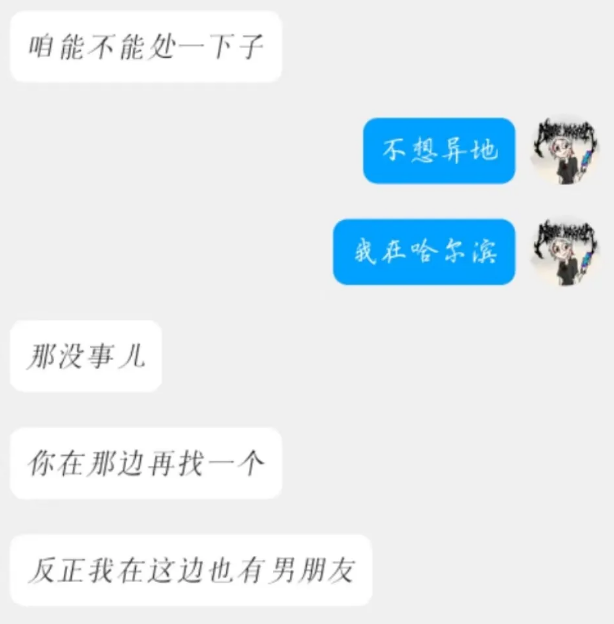Tap the profile avatar next to 我在哈尔滨
This screenshot has height=624, width=614.
tap(565, 252)
